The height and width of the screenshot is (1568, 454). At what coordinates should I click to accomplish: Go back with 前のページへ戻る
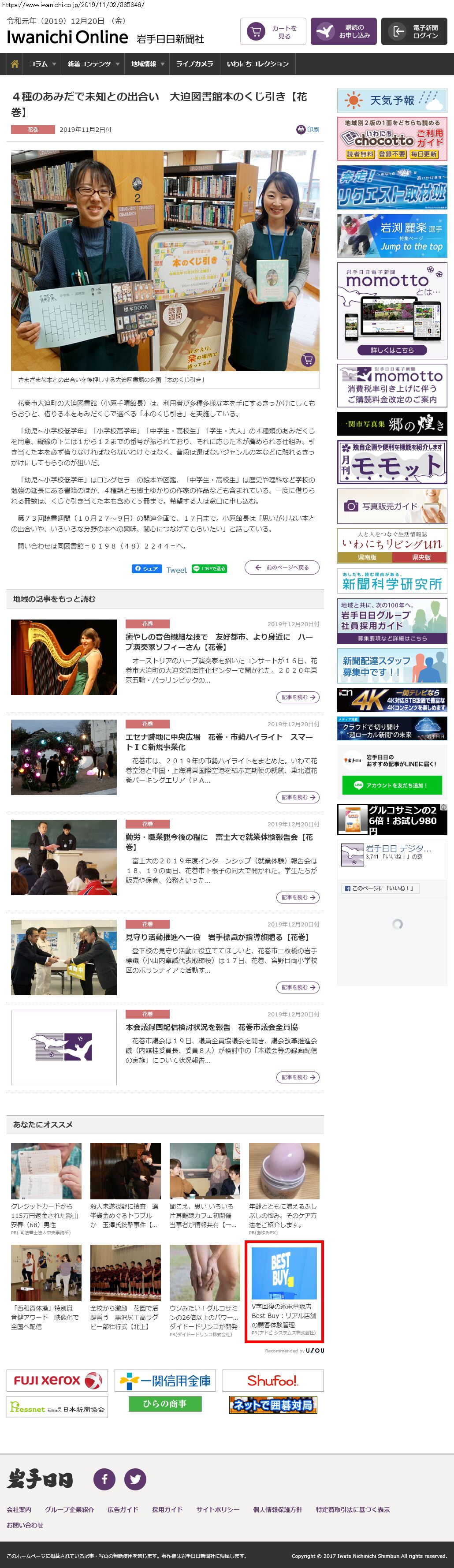point(282,567)
